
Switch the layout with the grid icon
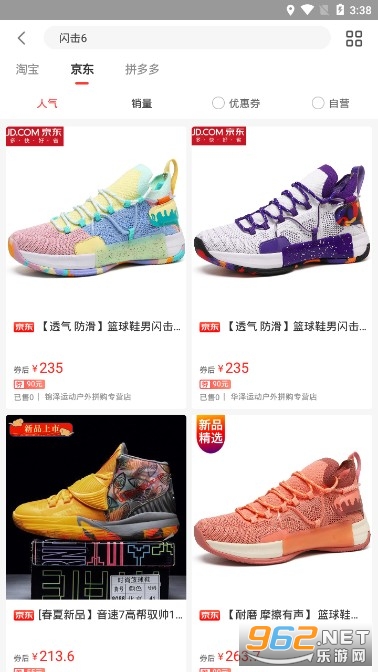click(x=354, y=39)
